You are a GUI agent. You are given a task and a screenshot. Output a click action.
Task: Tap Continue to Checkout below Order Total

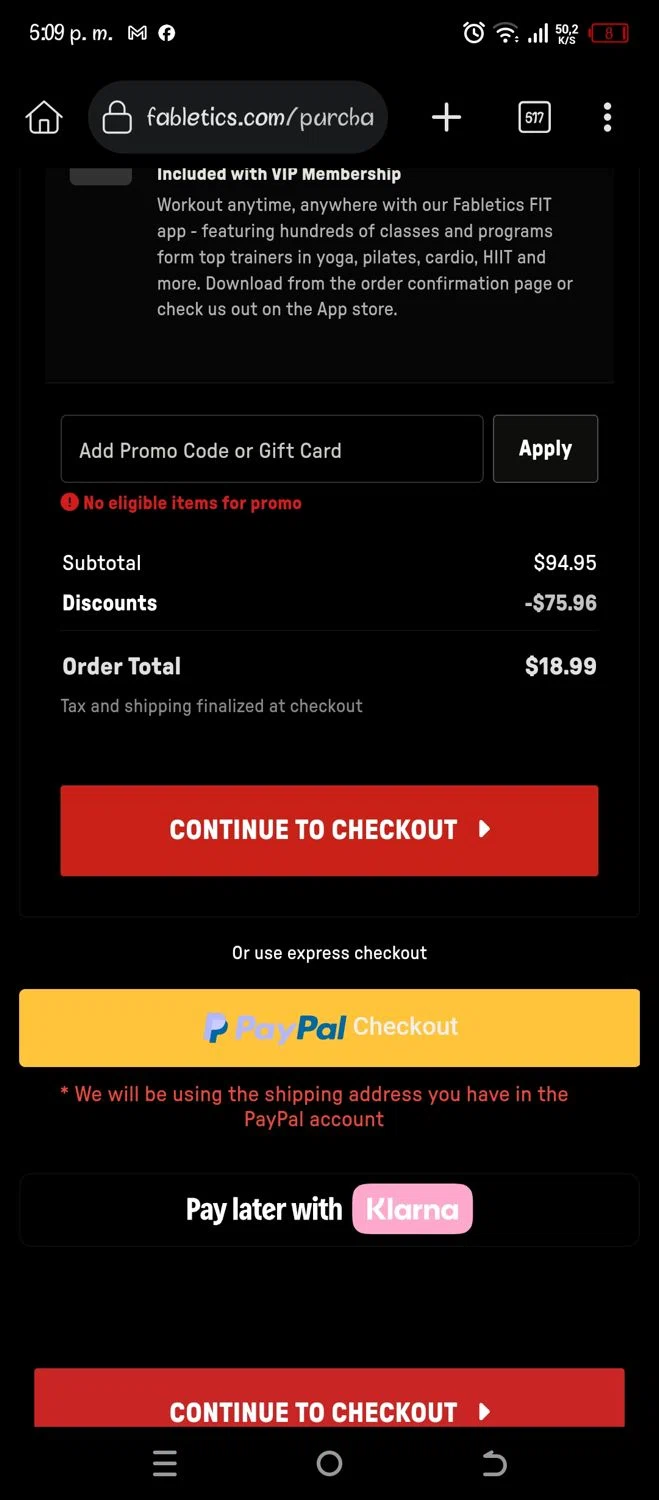(x=329, y=830)
